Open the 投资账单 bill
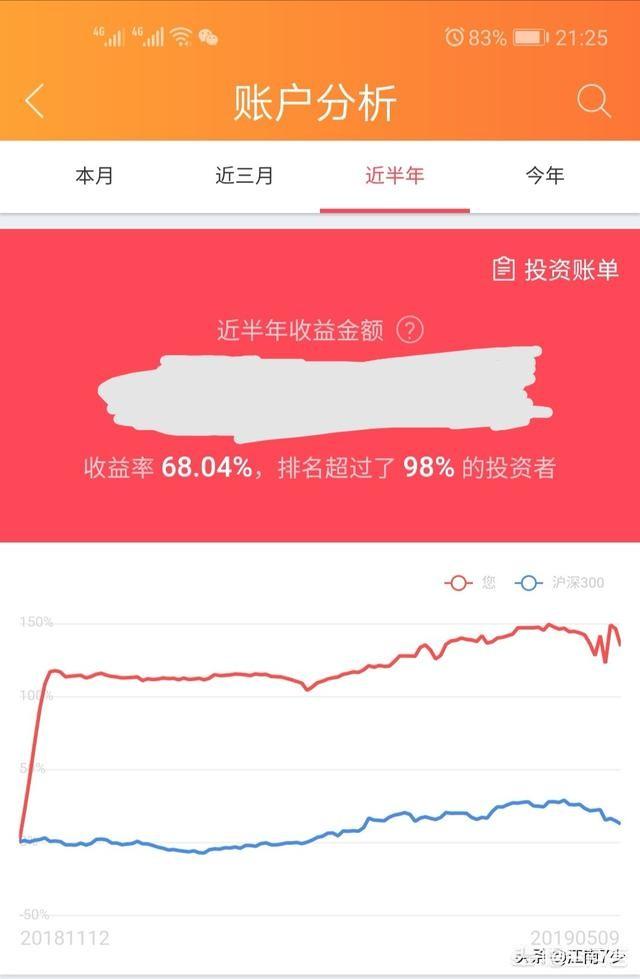Viewport: 640px width, 979px height. pos(556,269)
